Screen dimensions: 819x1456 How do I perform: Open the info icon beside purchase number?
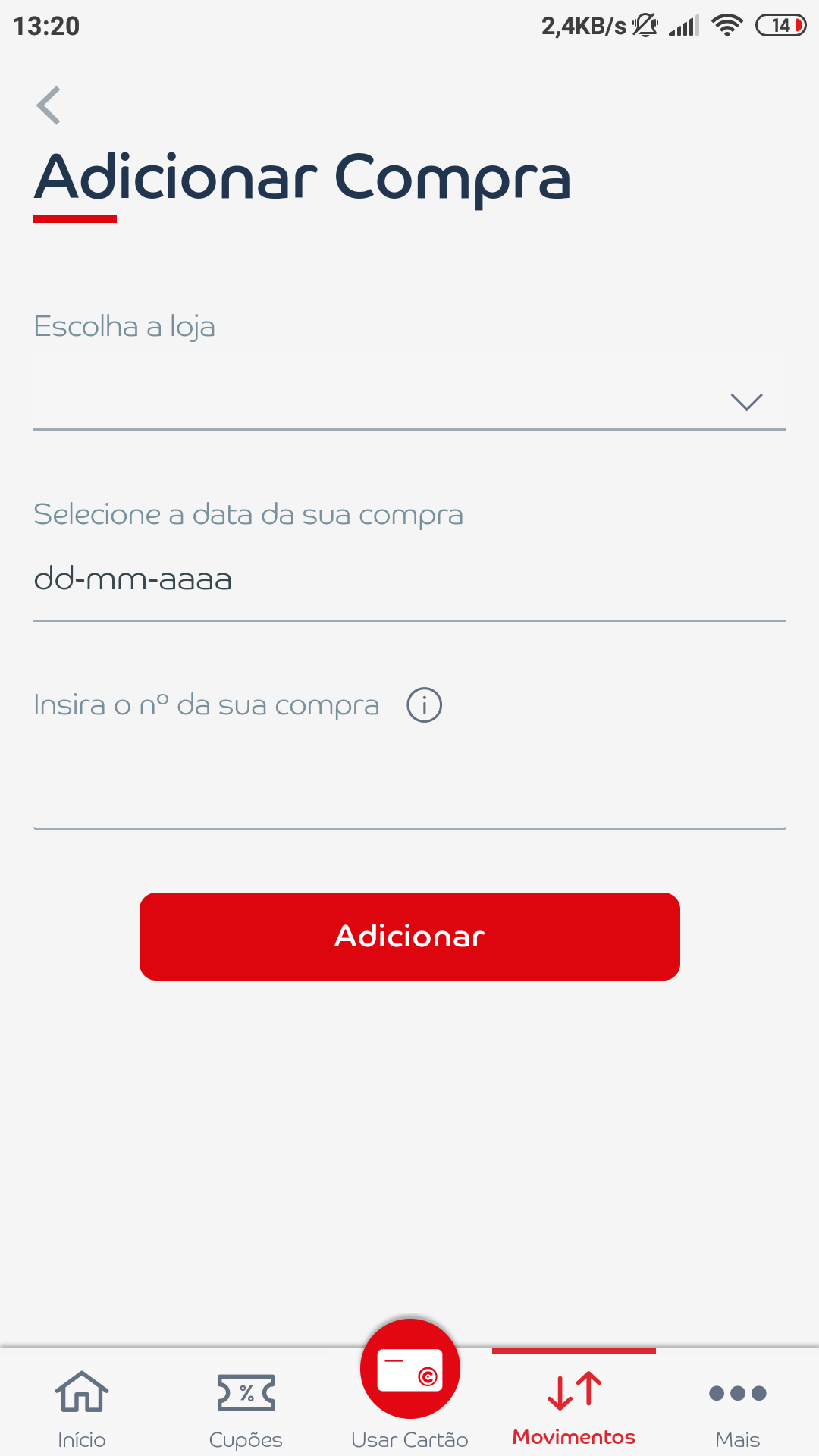pos(425,705)
